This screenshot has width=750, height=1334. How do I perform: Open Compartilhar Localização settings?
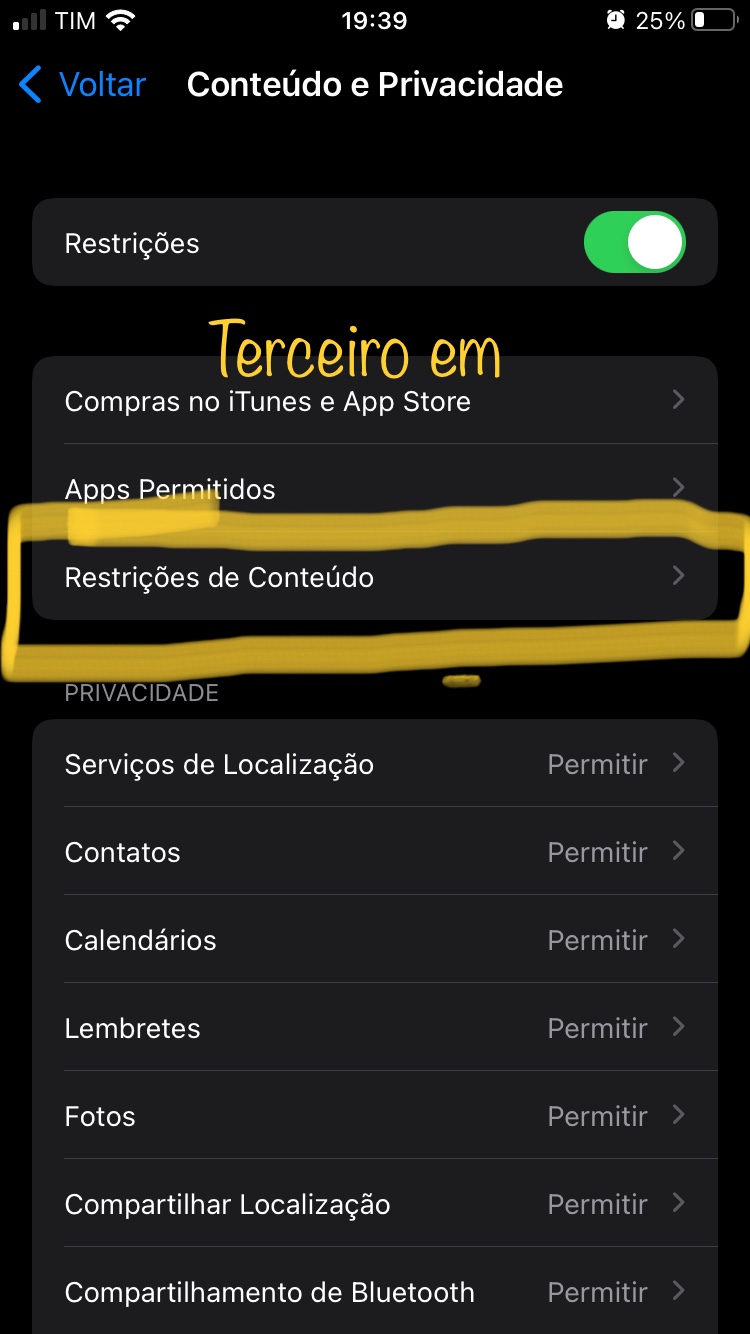pos(374,1204)
